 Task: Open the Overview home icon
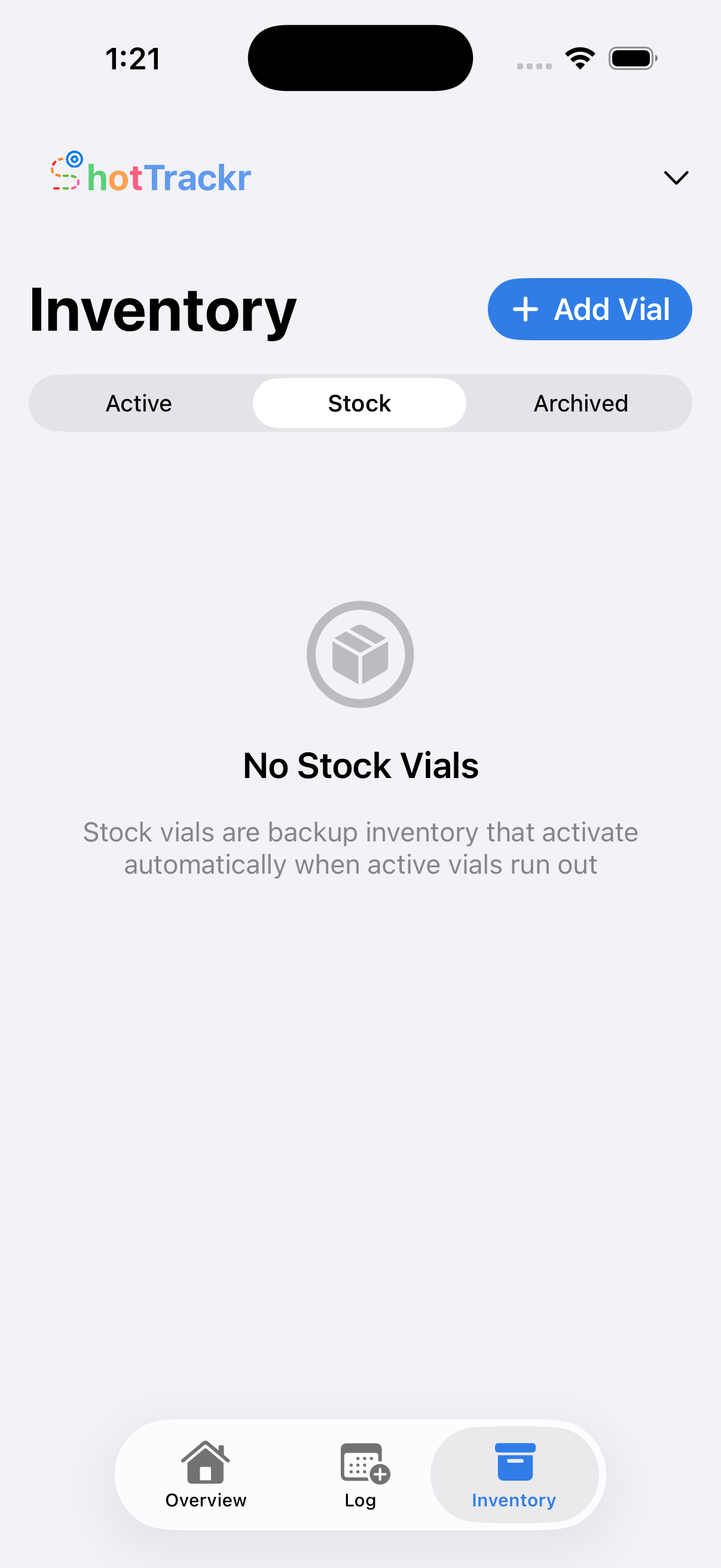(x=205, y=1459)
